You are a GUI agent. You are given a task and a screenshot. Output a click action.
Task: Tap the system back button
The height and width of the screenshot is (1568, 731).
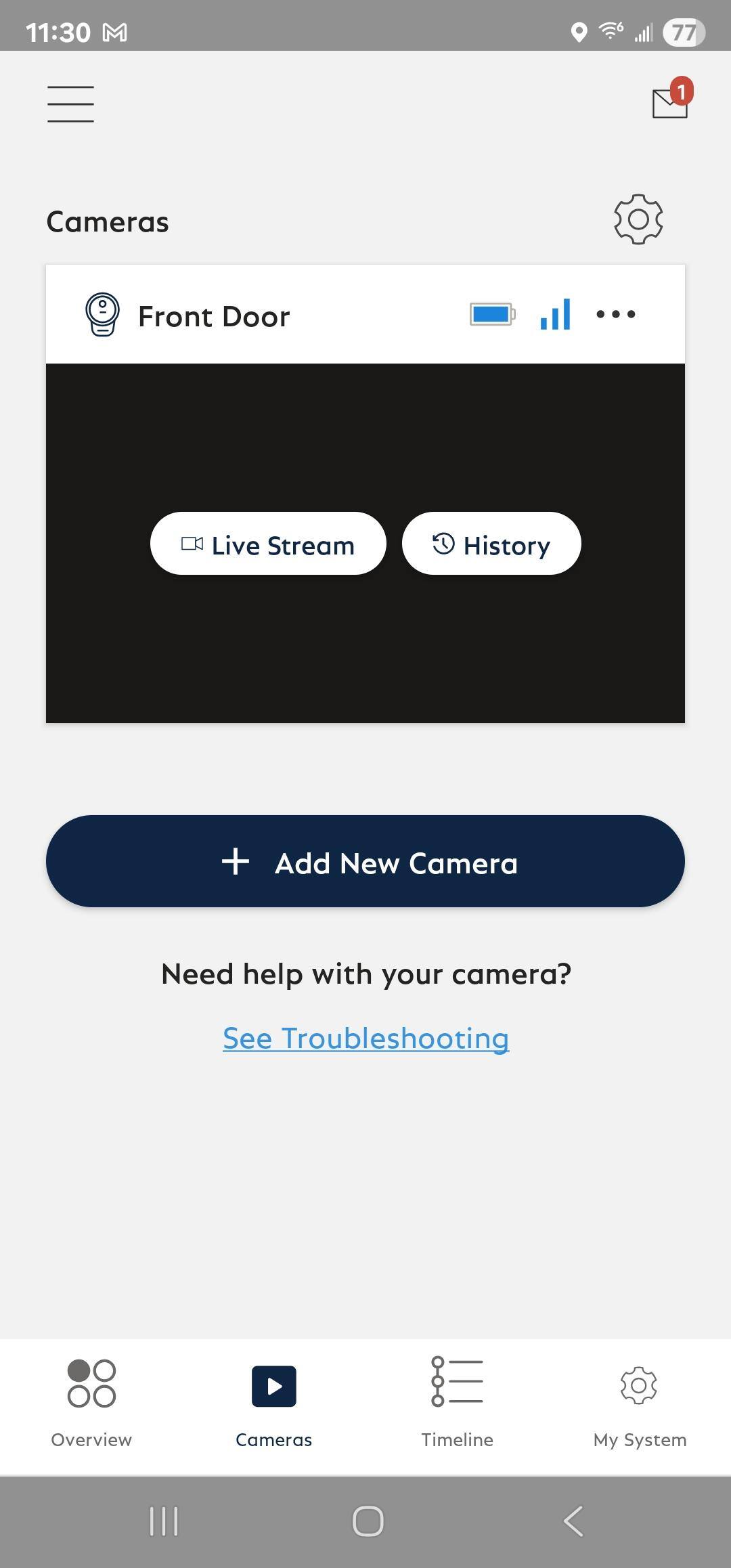[x=573, y=1522]
